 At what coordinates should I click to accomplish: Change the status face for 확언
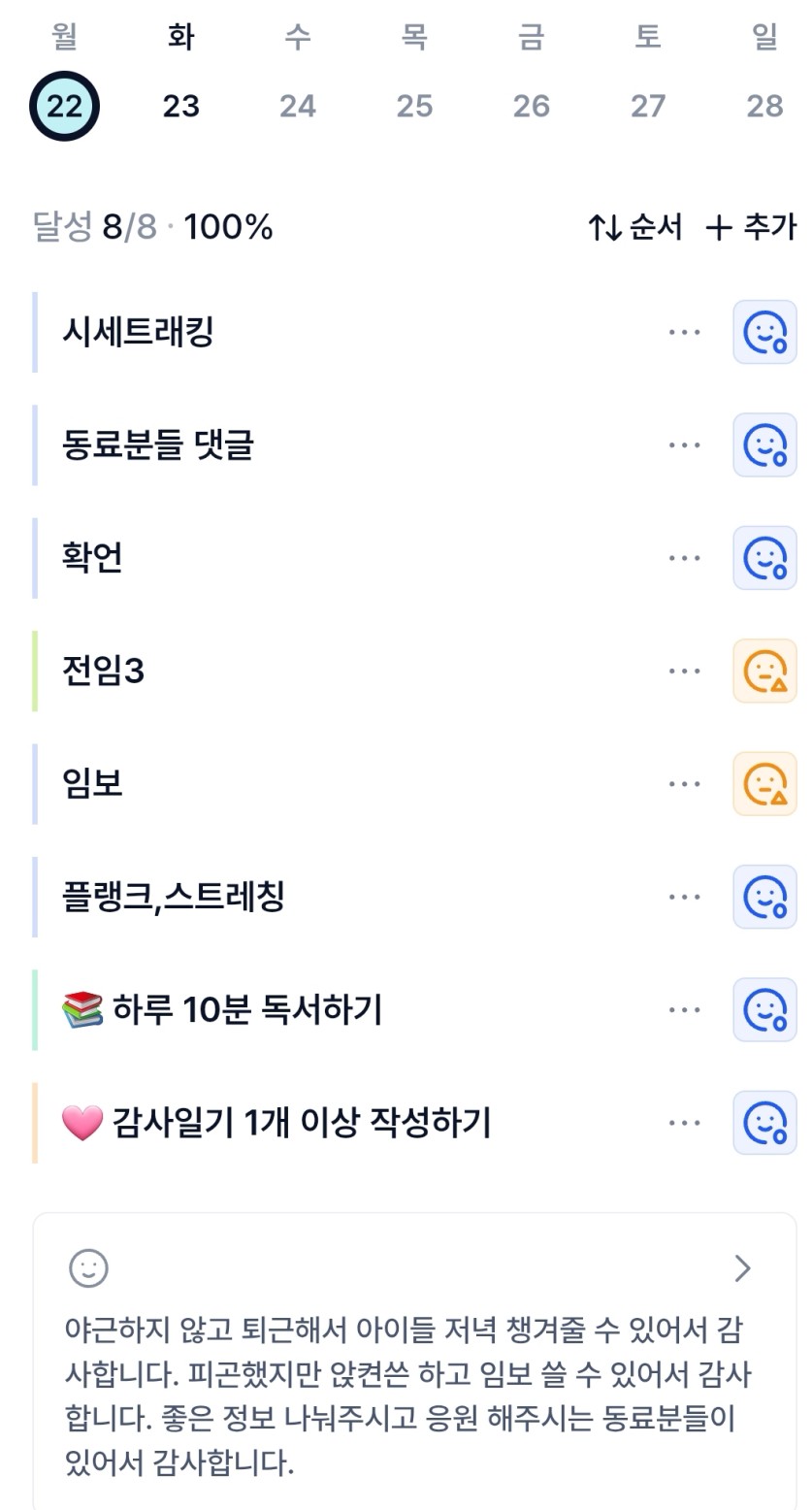[x=764, y=558]
